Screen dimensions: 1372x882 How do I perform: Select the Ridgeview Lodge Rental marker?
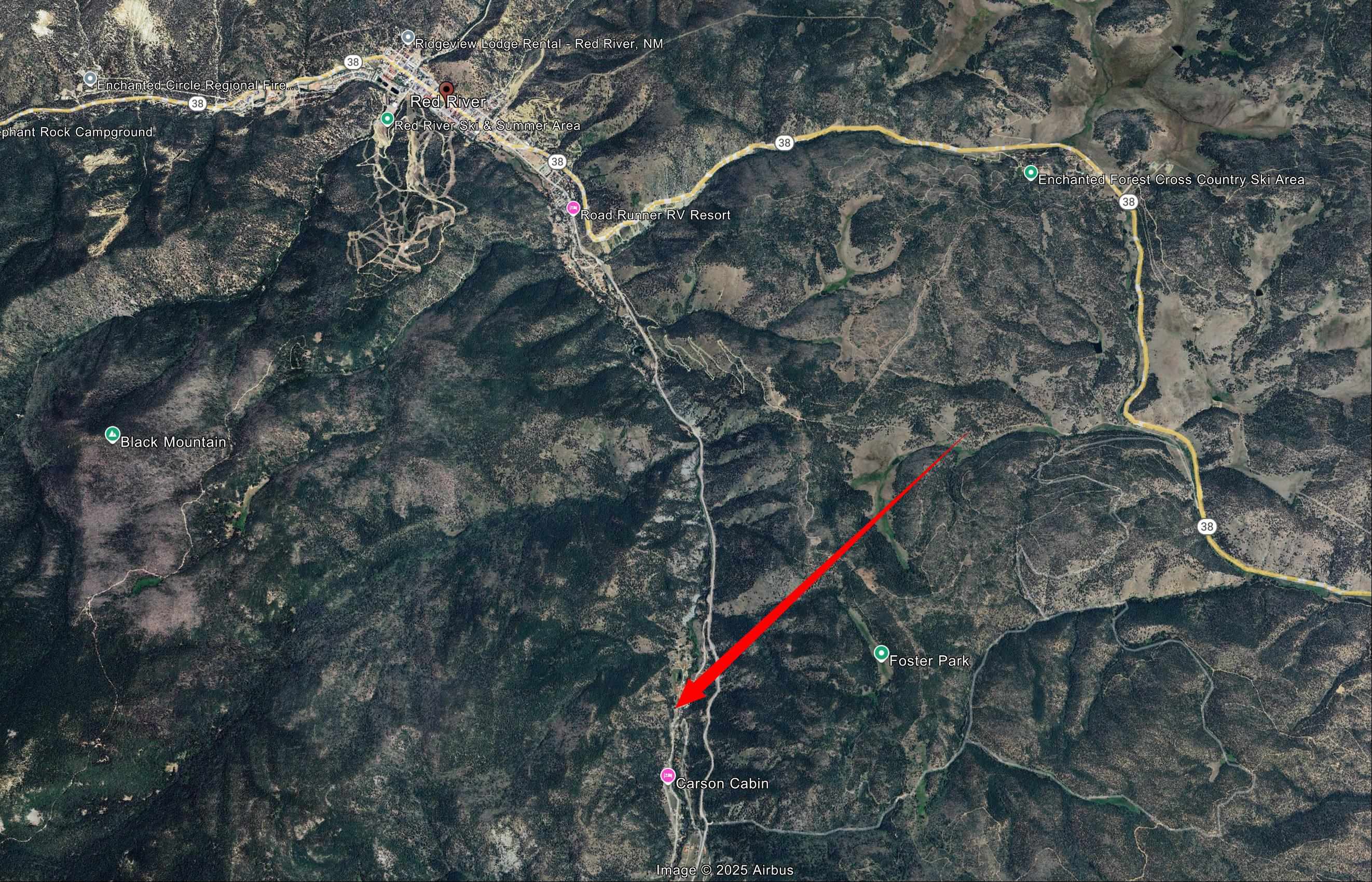[x=408, y=38]
